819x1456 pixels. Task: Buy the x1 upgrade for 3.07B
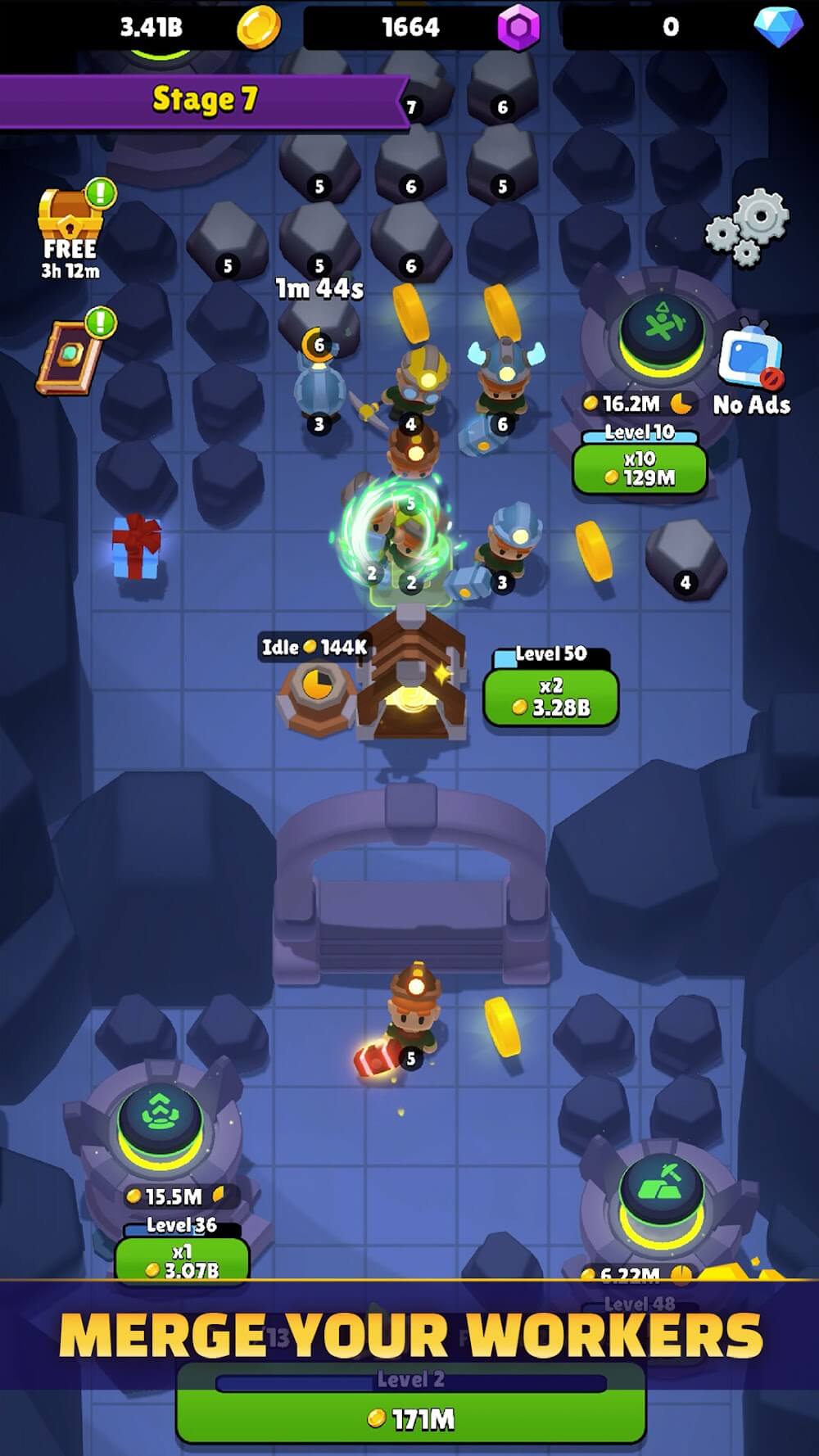[x=182, y=1259]
